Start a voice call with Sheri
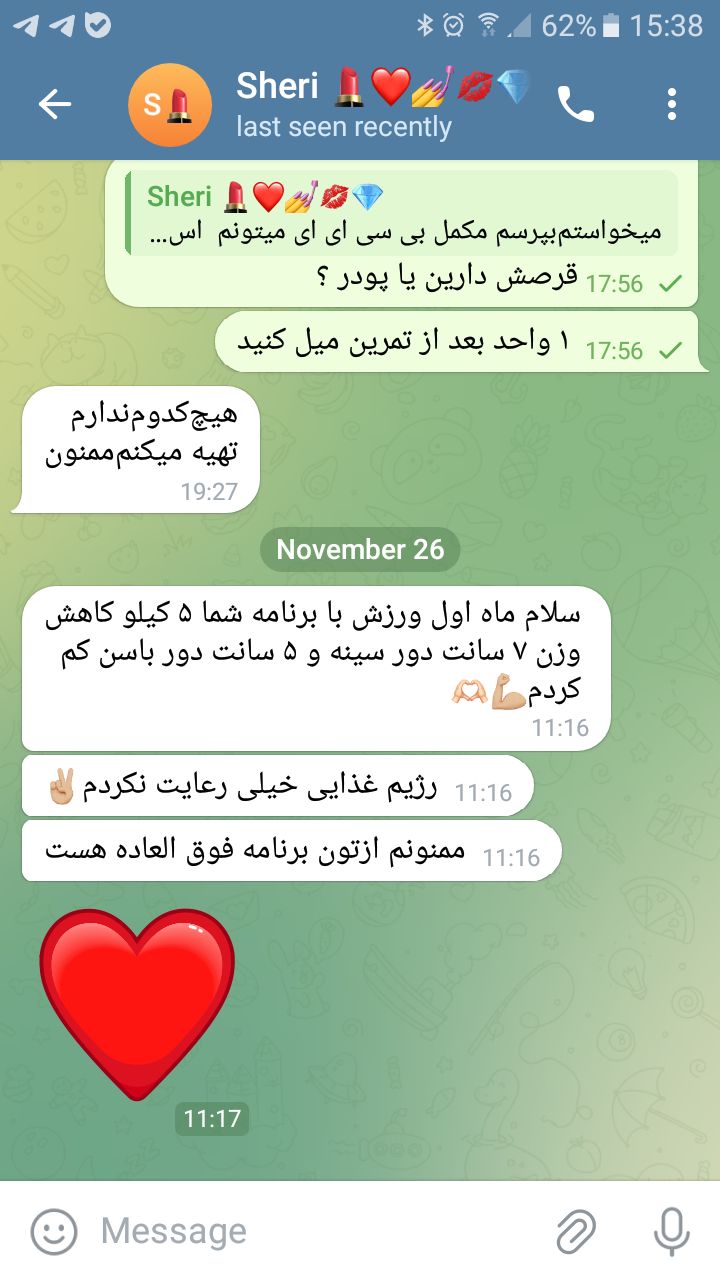This screenshot has width=720, height=1280. tap(576, 104)
